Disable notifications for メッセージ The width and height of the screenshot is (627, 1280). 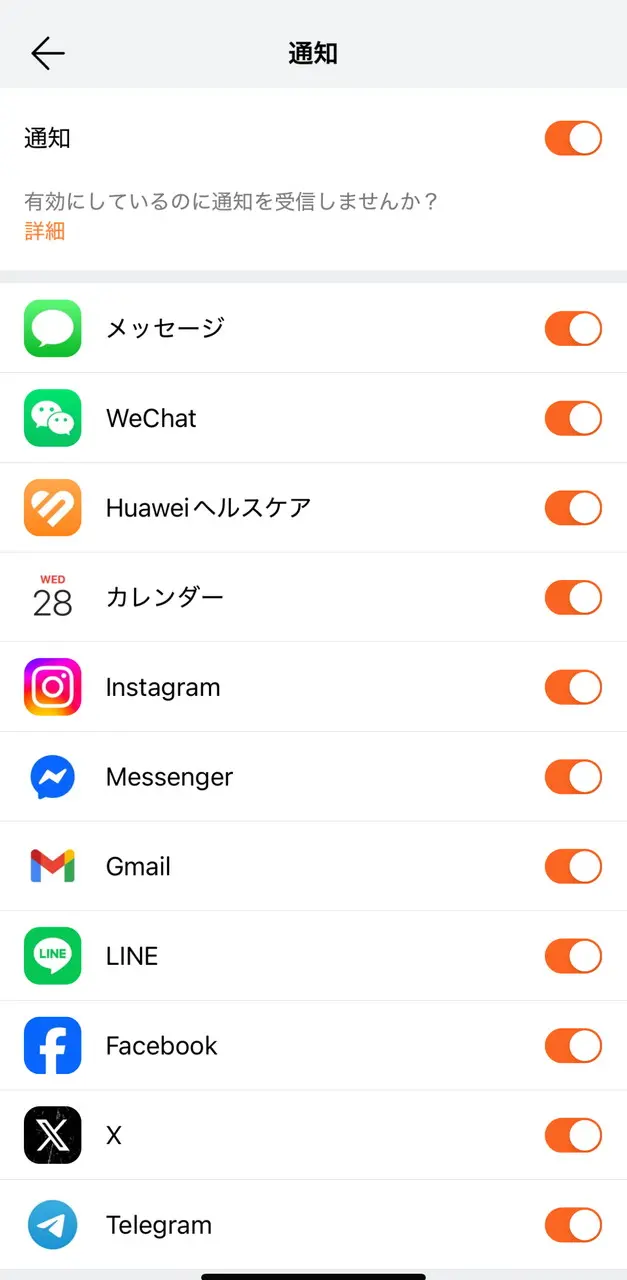tap(573, 328)
